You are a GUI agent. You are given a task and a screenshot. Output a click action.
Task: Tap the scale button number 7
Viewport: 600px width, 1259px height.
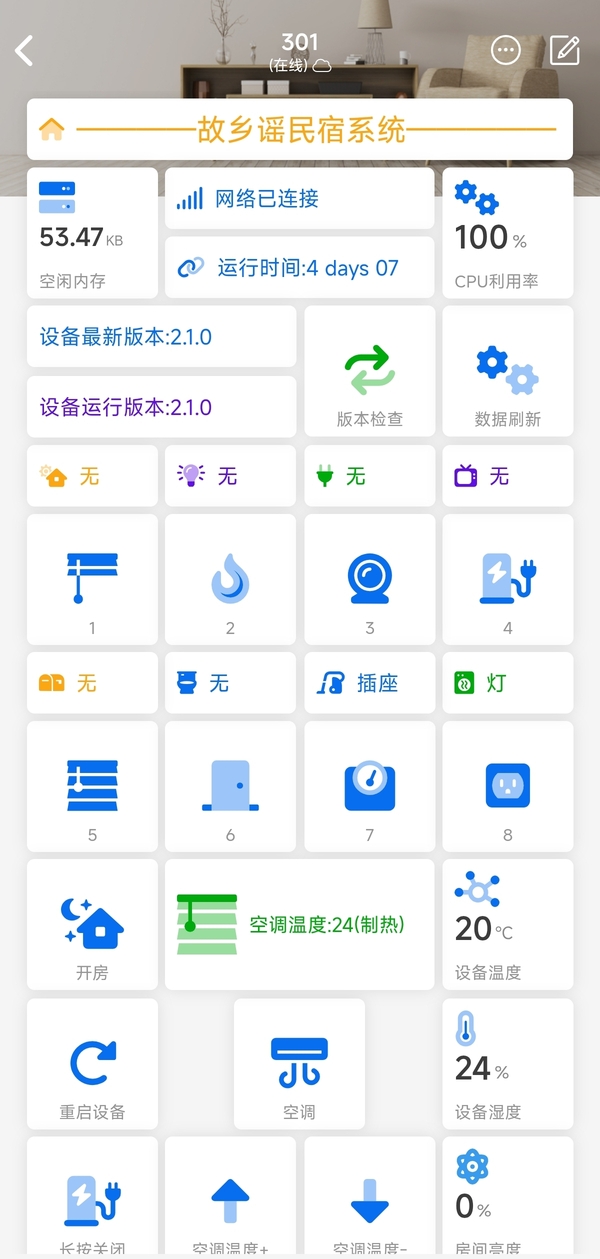coord(370,786)
